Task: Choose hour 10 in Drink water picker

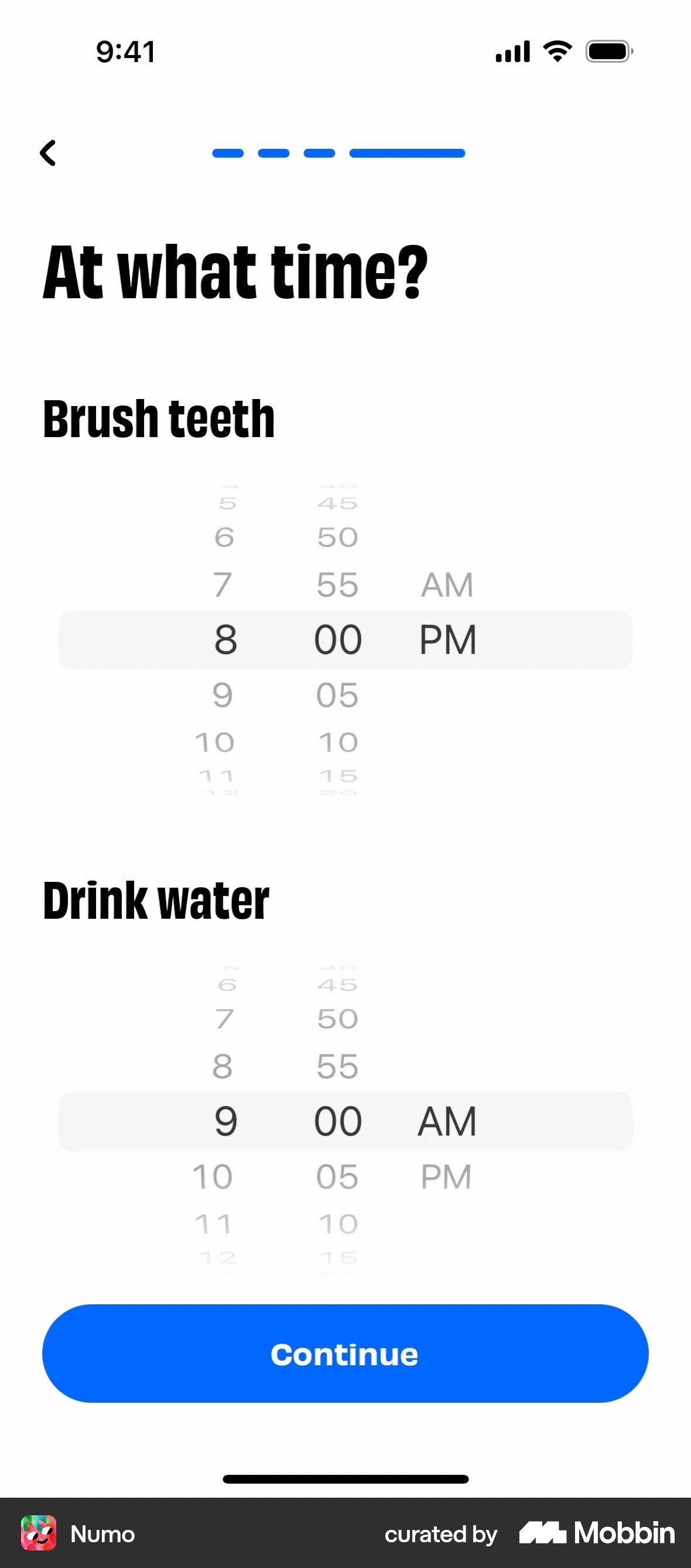Action: pos(213,1177)
